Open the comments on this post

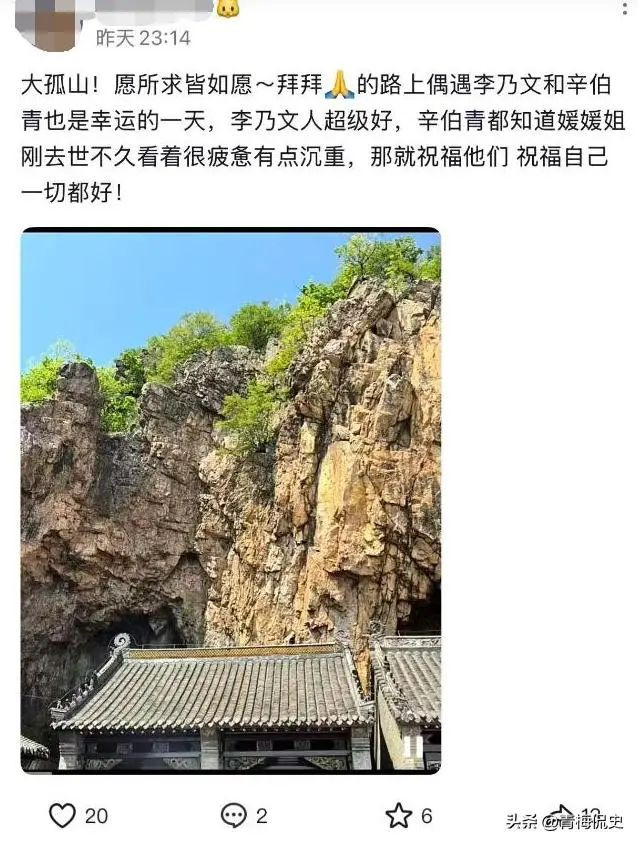coord(233,816)
